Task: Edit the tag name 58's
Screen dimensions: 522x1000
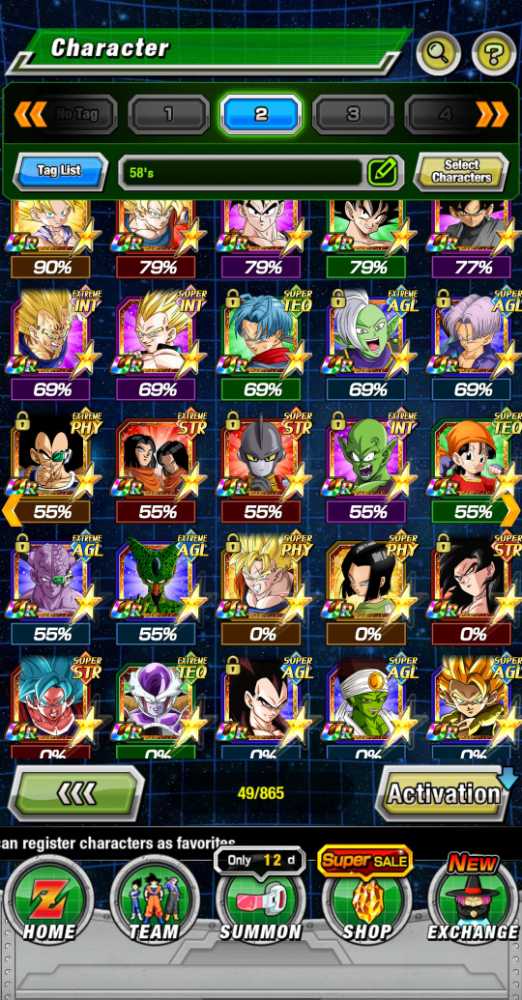Action: pos(383,172)
